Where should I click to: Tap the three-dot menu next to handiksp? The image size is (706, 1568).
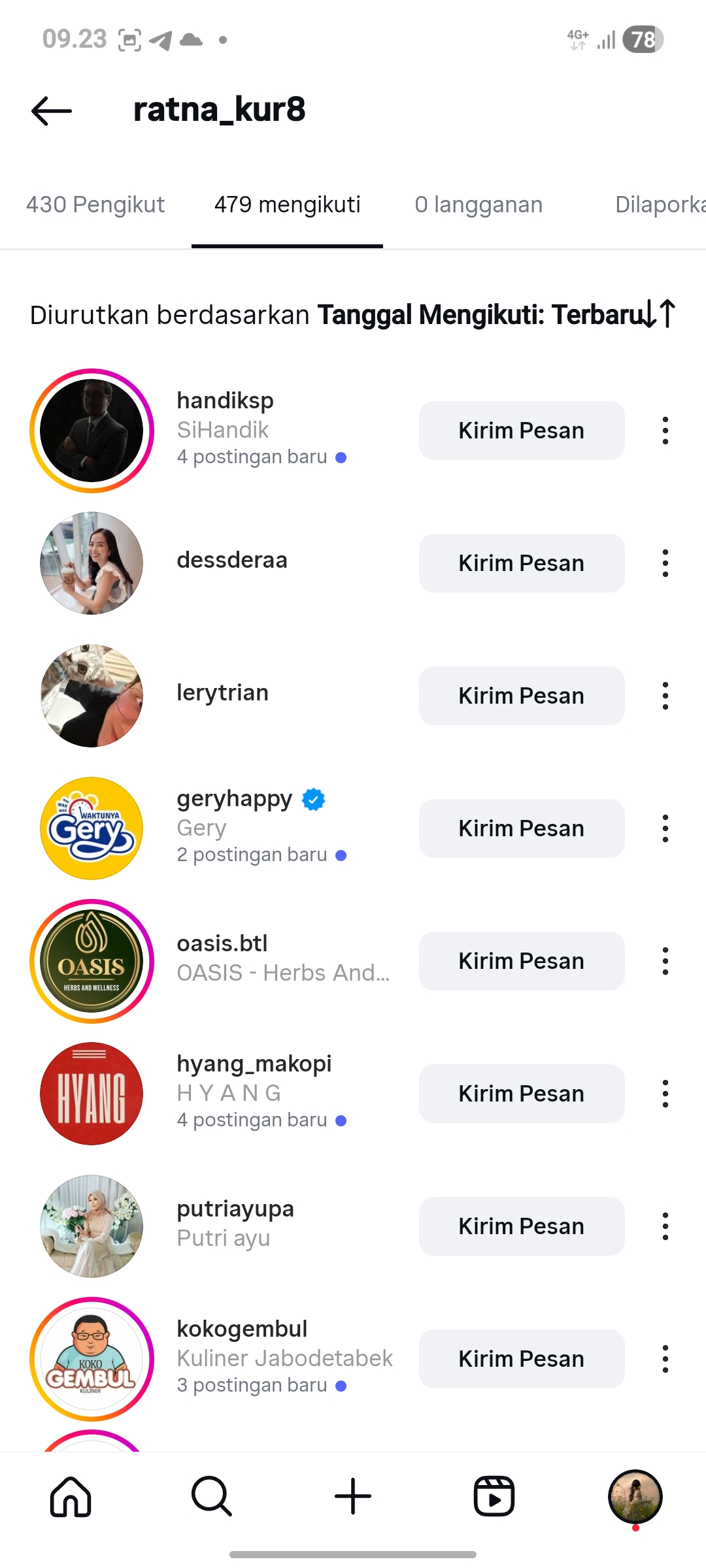665,431
